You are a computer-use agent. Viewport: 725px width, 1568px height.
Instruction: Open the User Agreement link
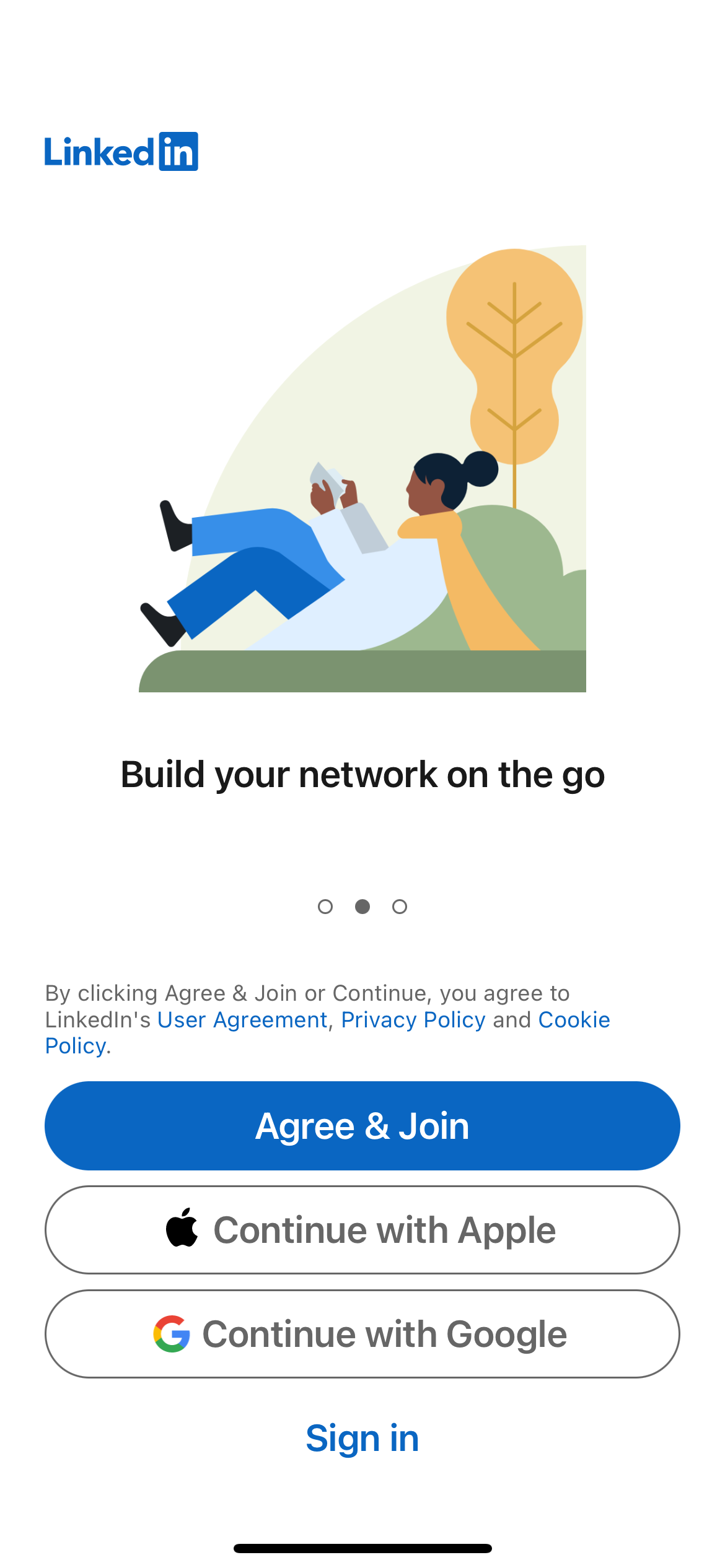click(x=242, y=1019)
